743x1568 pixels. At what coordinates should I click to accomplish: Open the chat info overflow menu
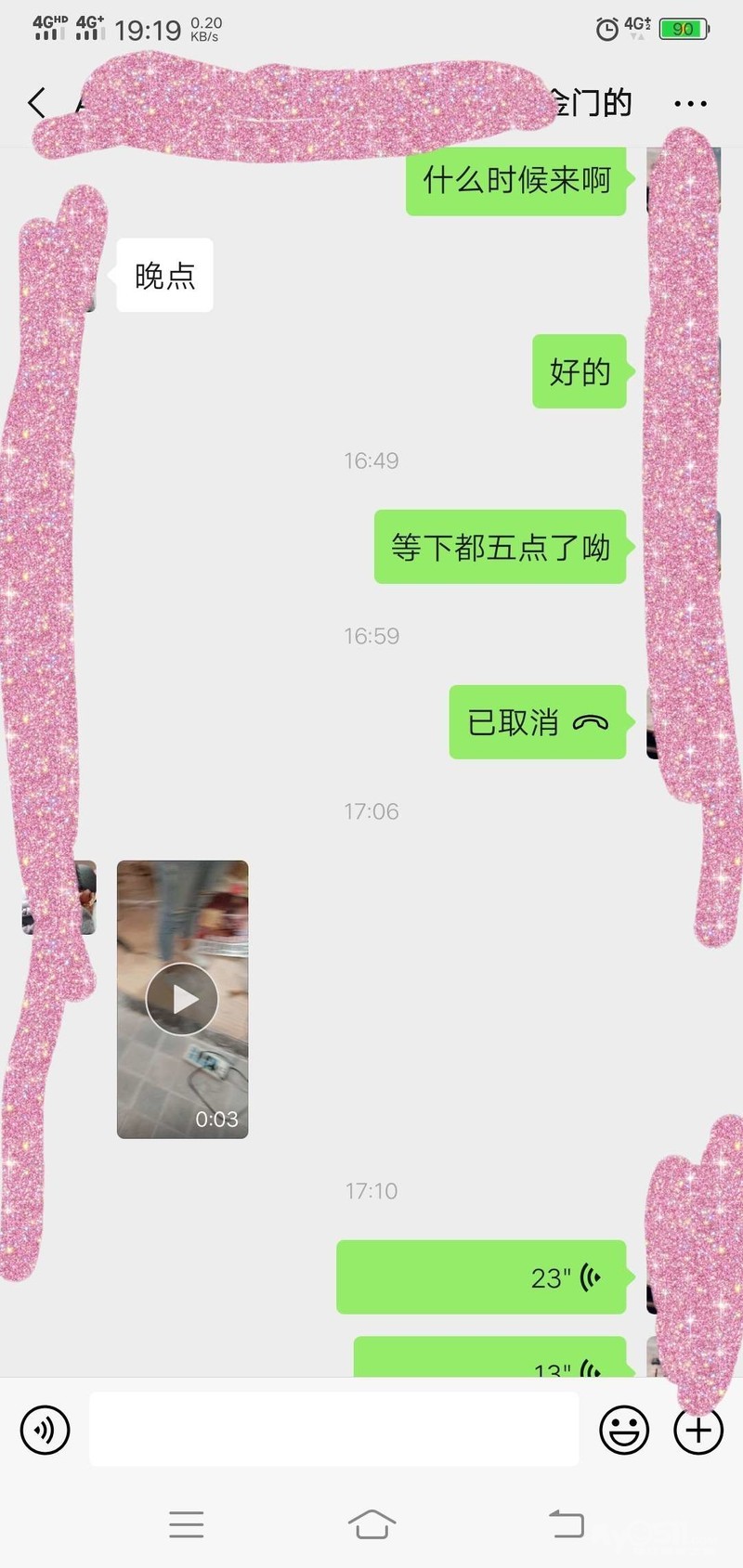pos(690,103)
